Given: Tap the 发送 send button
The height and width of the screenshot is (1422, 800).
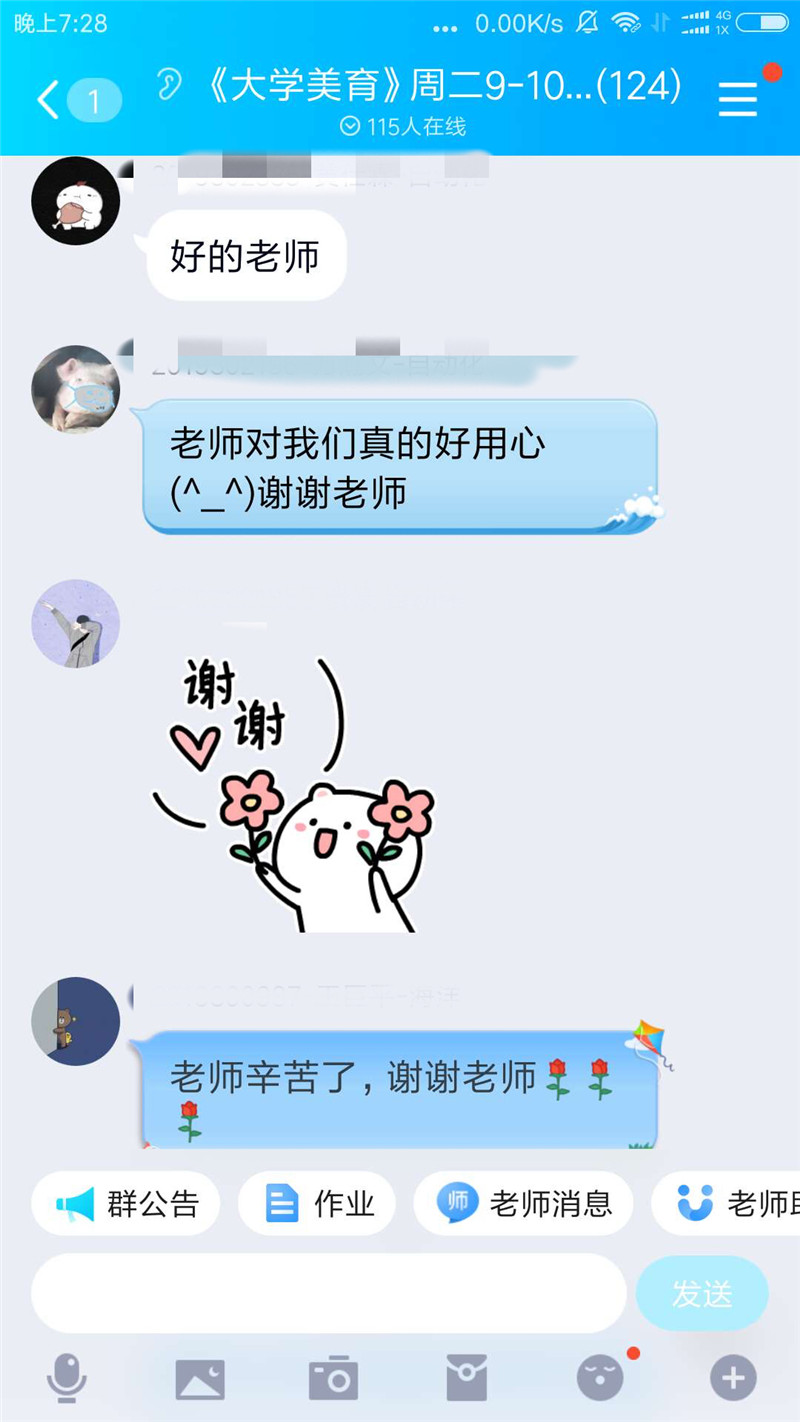Looking at the screenshot, I should (702, 1293).
